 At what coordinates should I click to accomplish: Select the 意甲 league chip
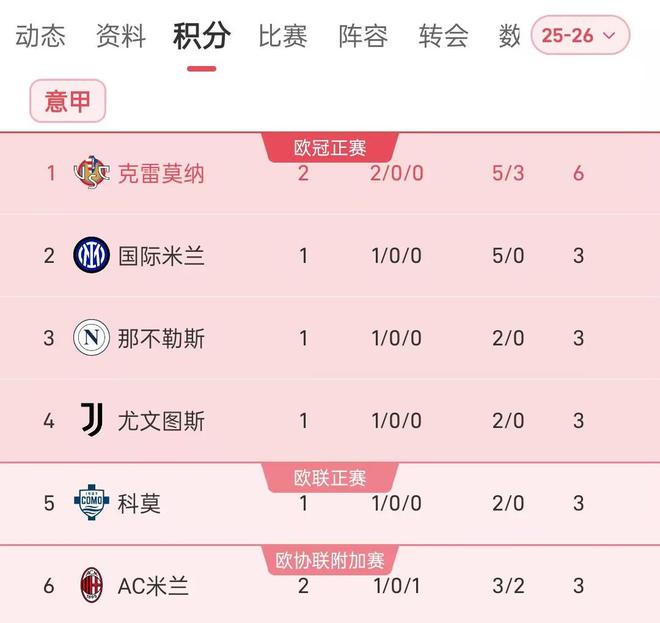[67, 101]
